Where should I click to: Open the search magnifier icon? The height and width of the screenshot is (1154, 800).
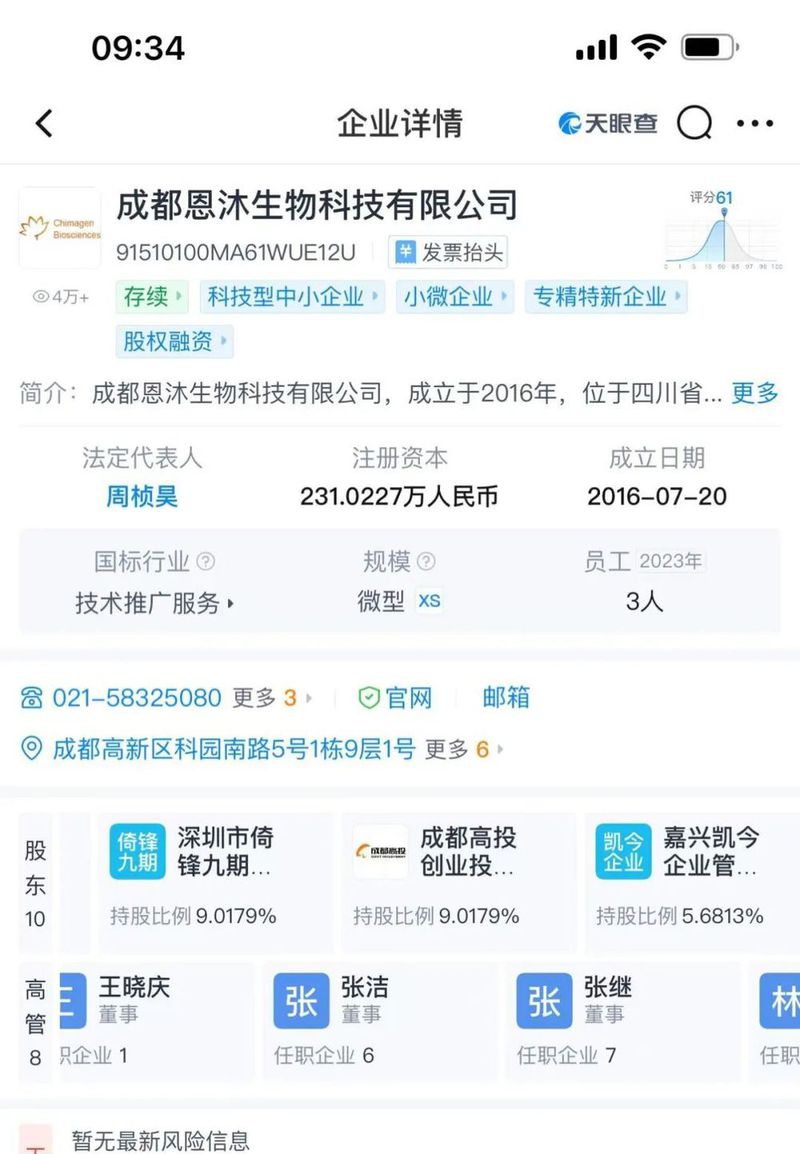coord(694,124)
